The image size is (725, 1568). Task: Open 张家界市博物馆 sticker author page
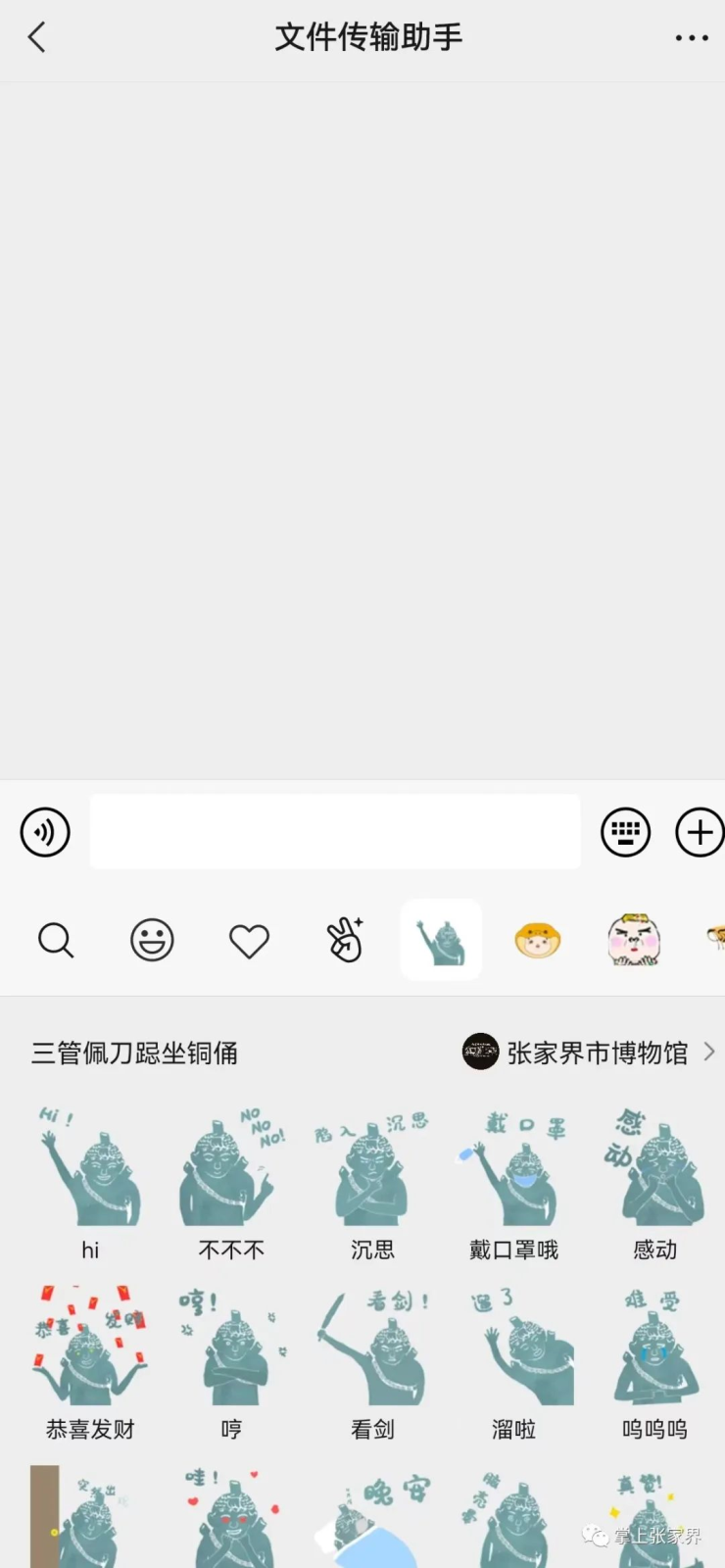coord(588,1053)
